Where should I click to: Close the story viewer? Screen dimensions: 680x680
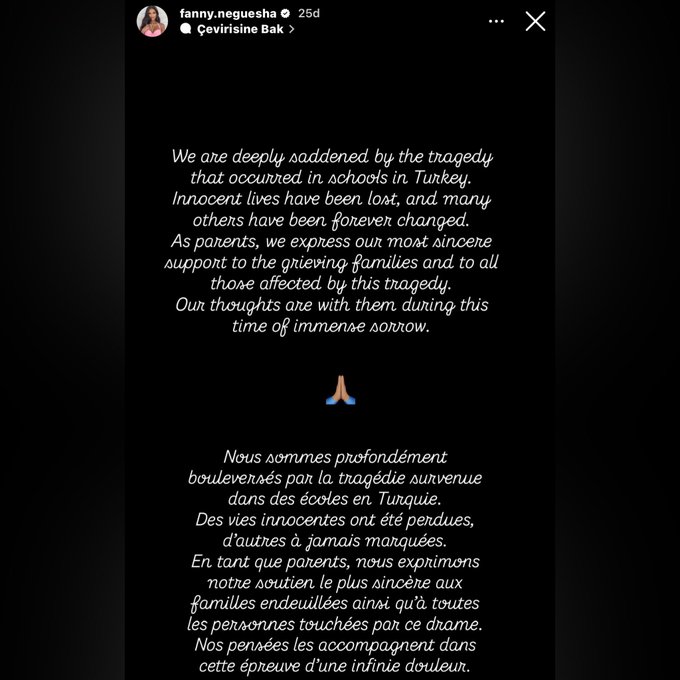point(535,21)
